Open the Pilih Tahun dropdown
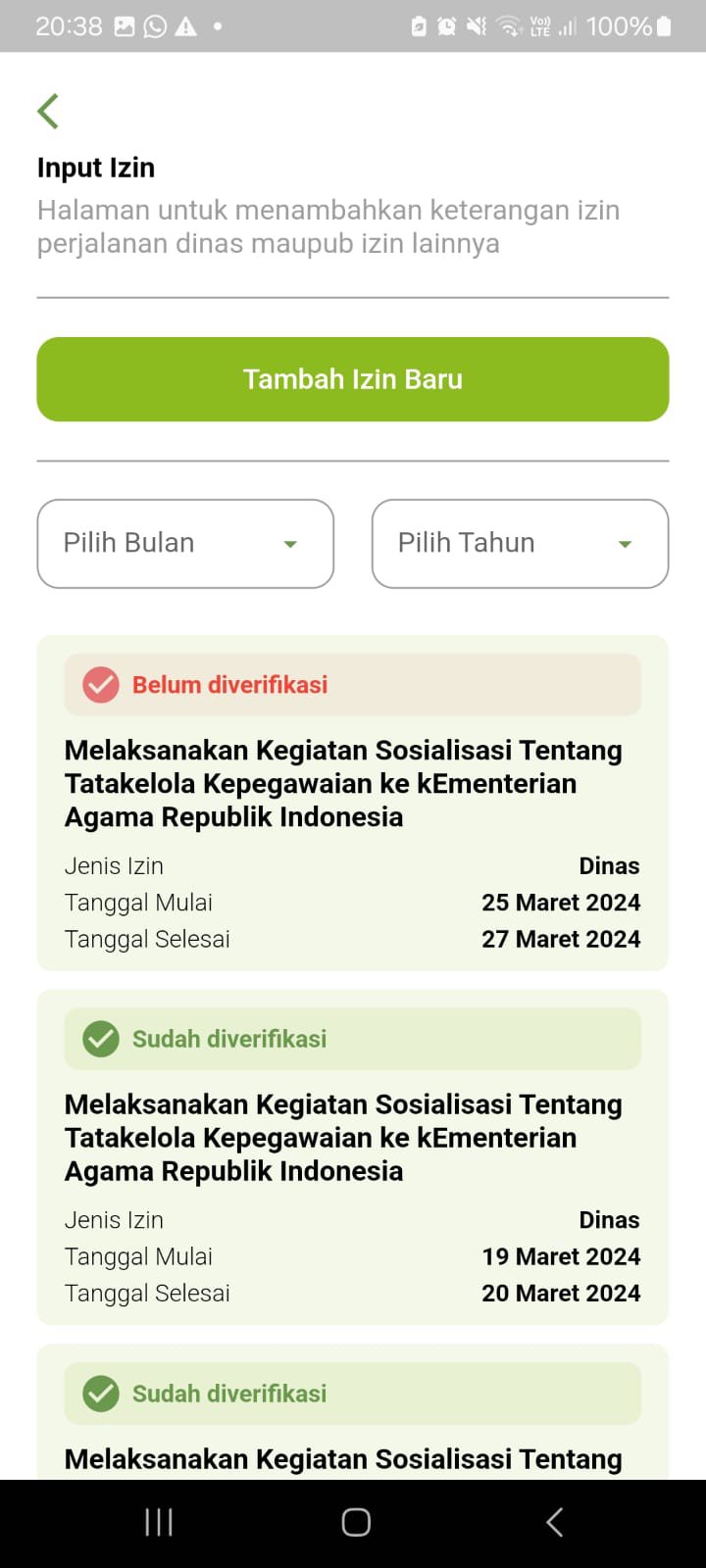 click(519, 543)
